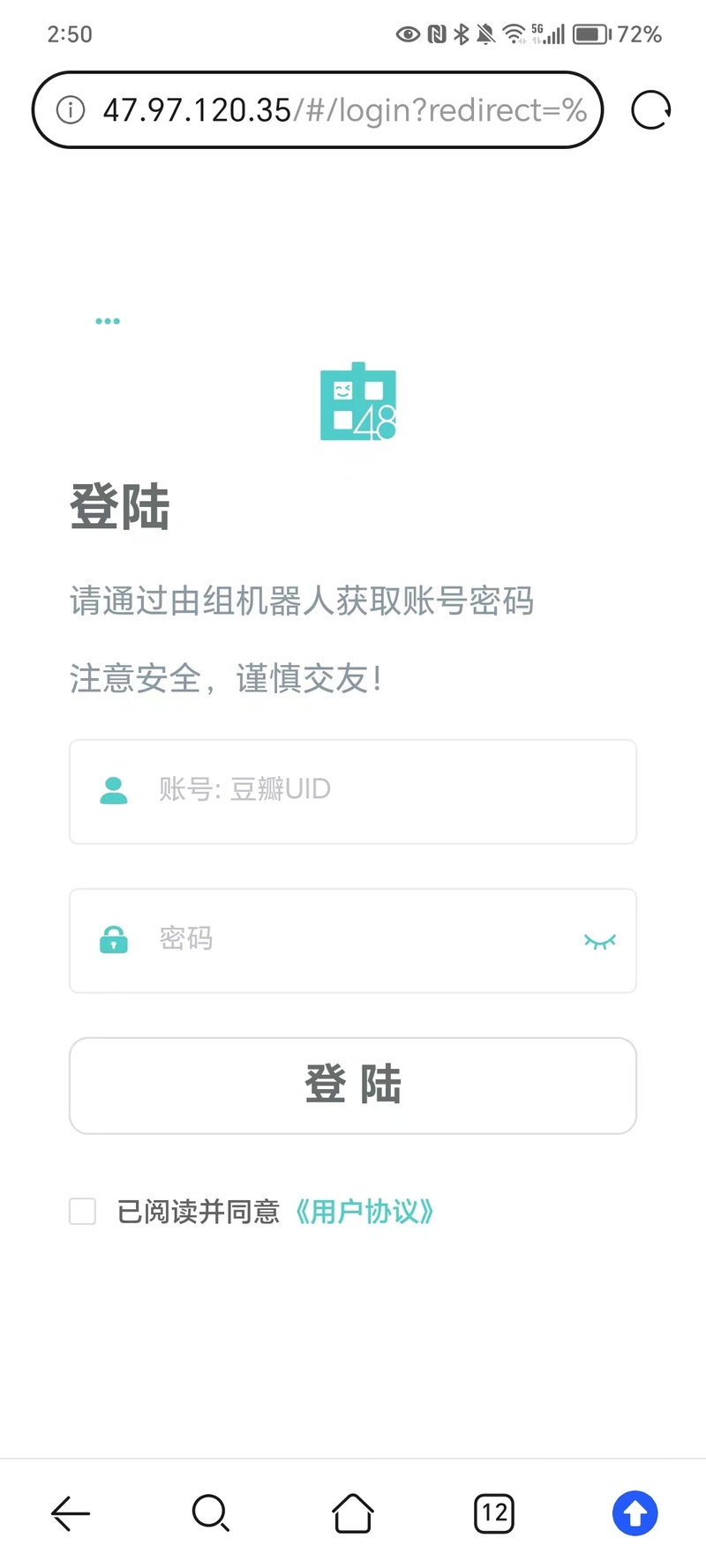Go to the browser home page
706x1568 pixels.
[353, 1513]
